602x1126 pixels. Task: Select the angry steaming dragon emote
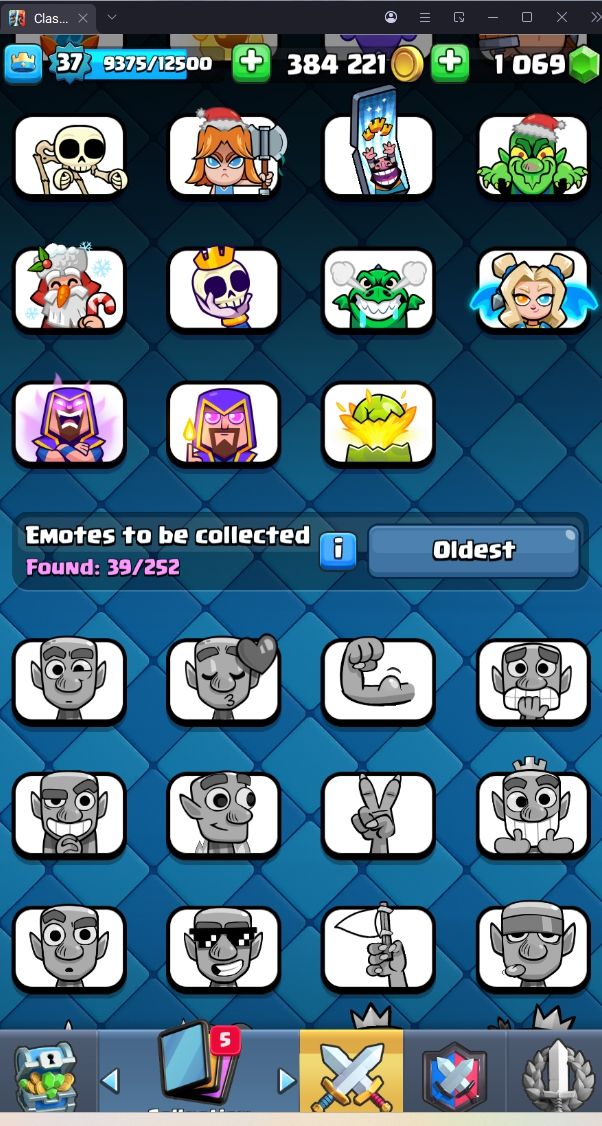pyautogui.click(x=379, y=289)
